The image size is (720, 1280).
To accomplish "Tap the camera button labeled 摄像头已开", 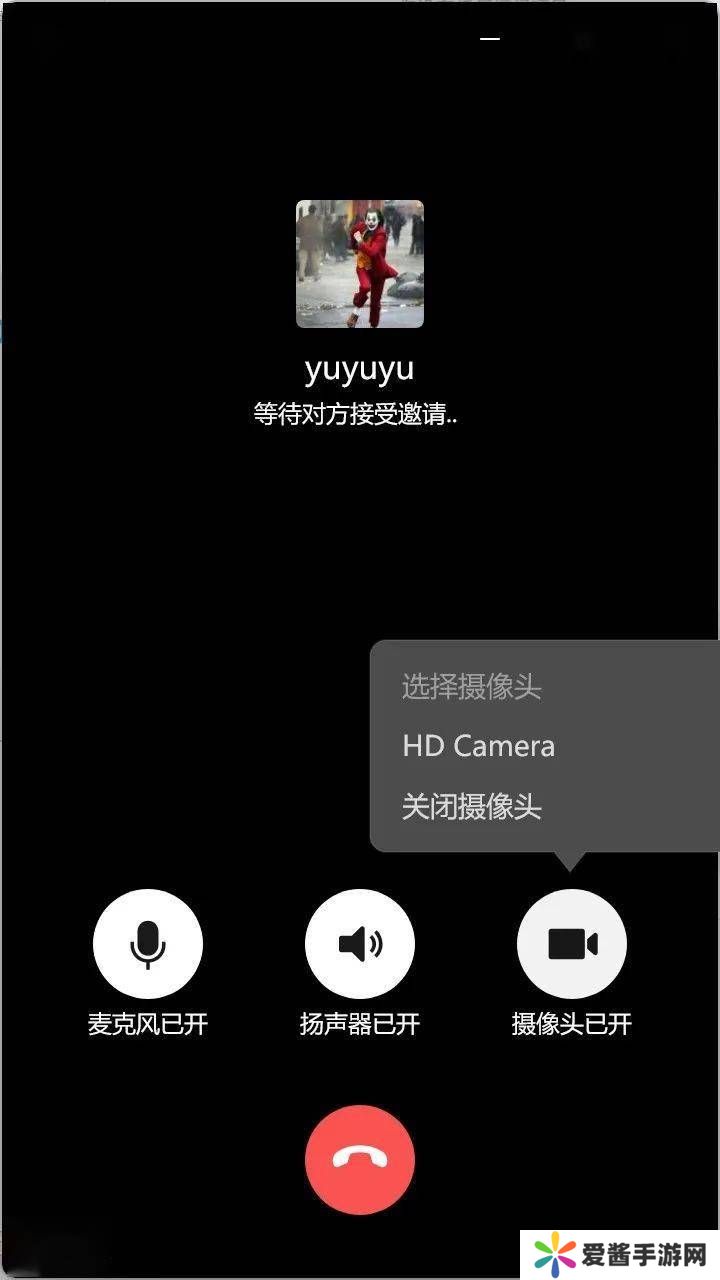I will 572,944.
